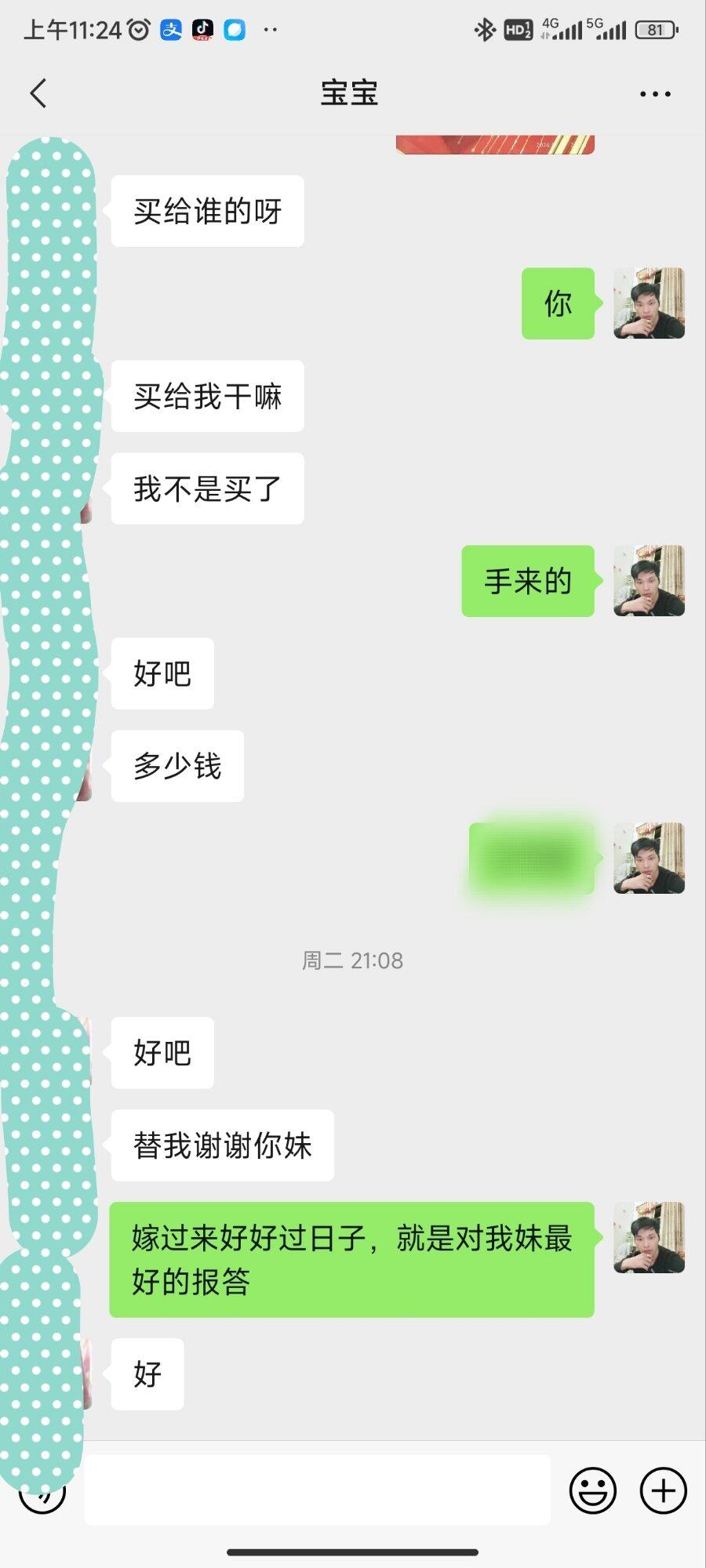Tap the message input field
The image size is (706, 1568).
click(x=317, y=1490)
